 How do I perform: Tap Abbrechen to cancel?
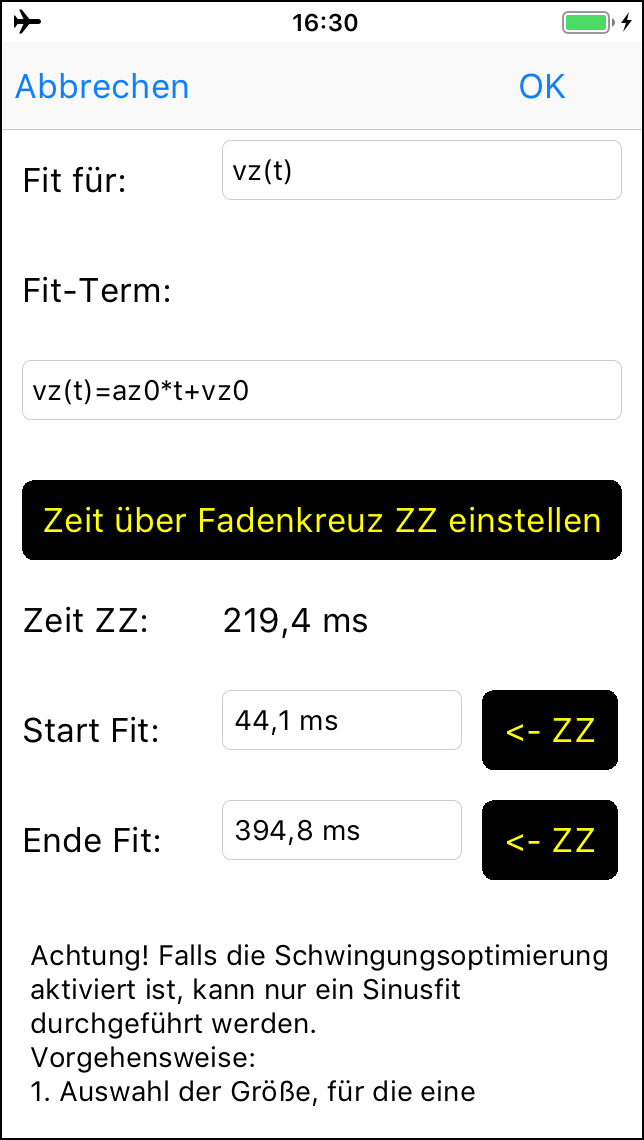pyautogui.click(x=102, y=87)
